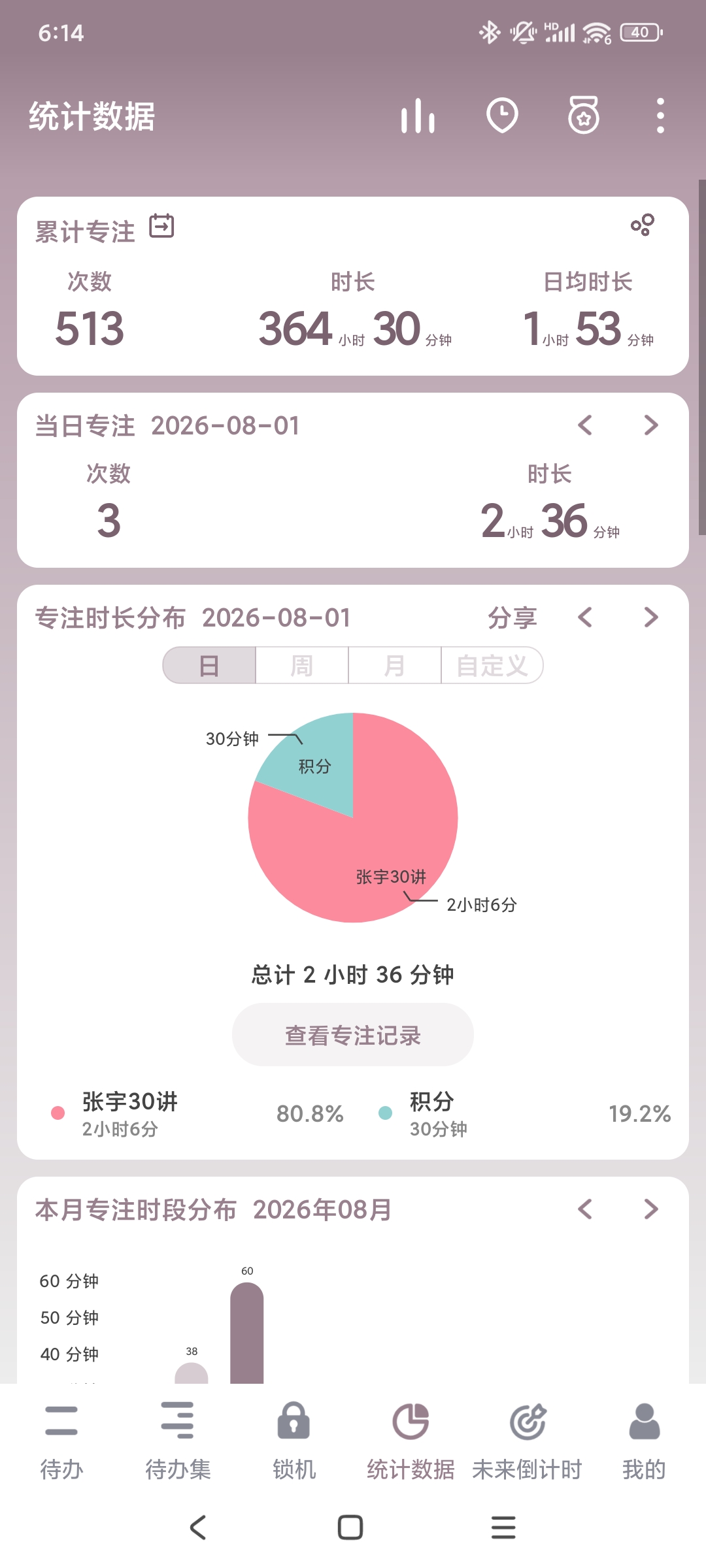Open the medal achievements icon

tap(584, 116)
